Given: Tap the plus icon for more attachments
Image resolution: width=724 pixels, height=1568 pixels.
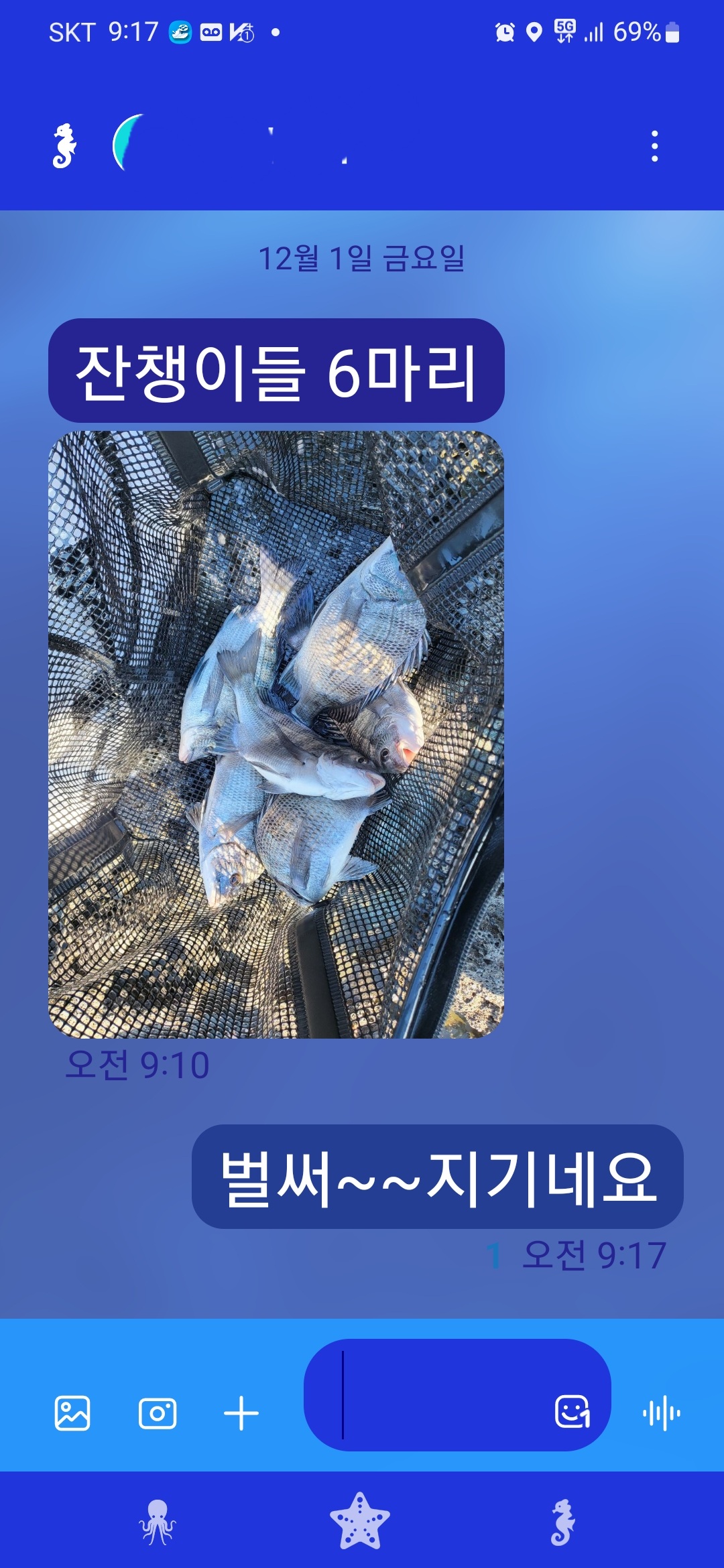Looking at the screenshot, I should 241,1413.
